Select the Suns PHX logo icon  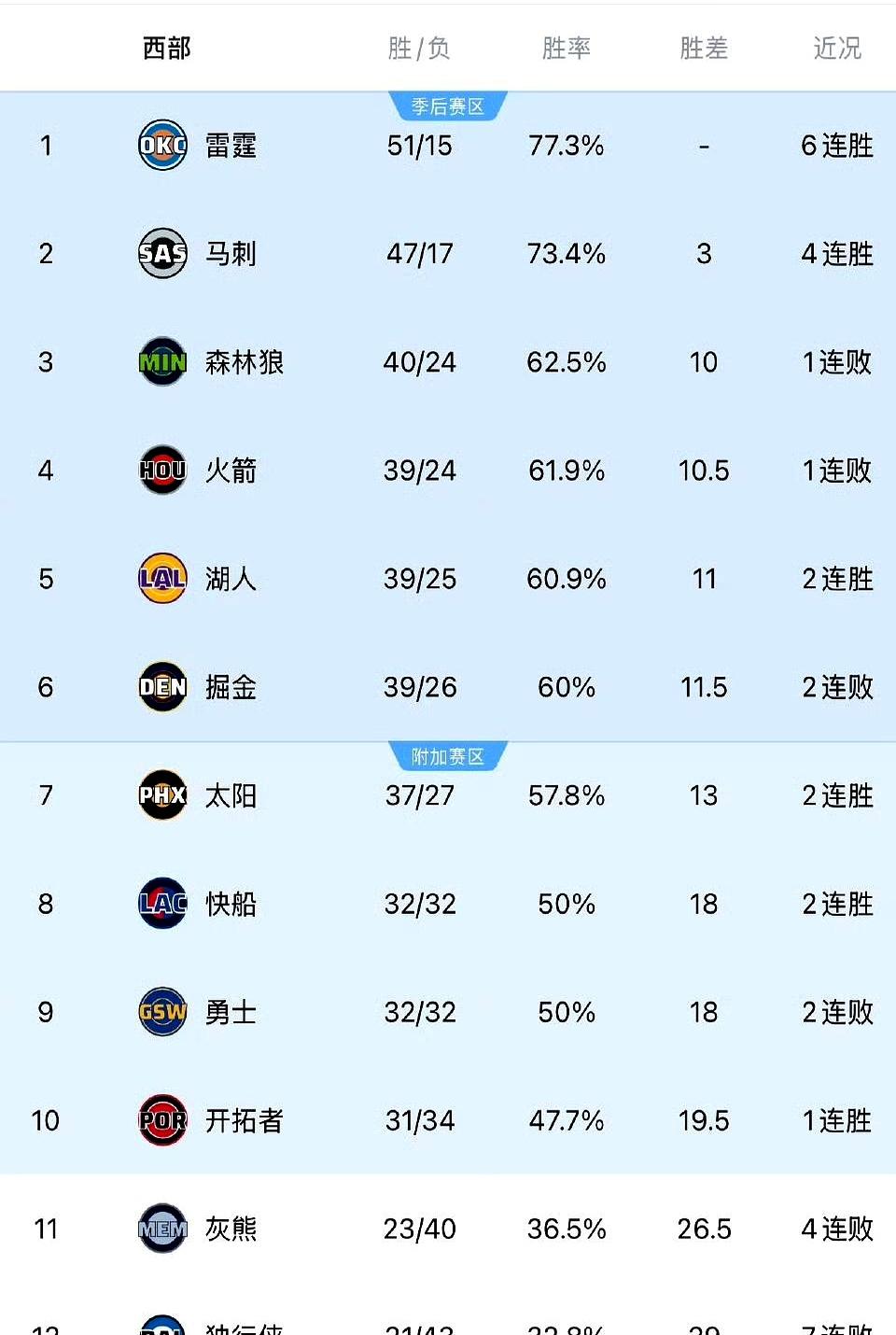tap(161, 795)
